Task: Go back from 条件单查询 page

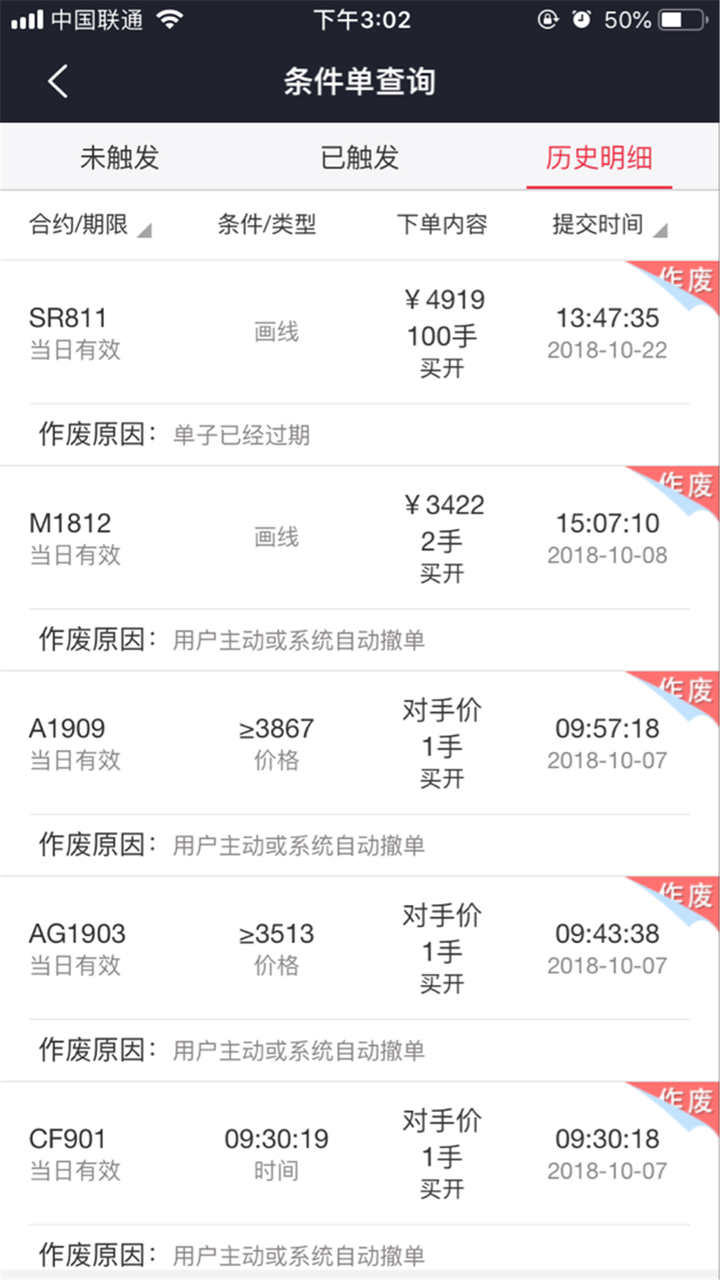Action: pos(58,82)
